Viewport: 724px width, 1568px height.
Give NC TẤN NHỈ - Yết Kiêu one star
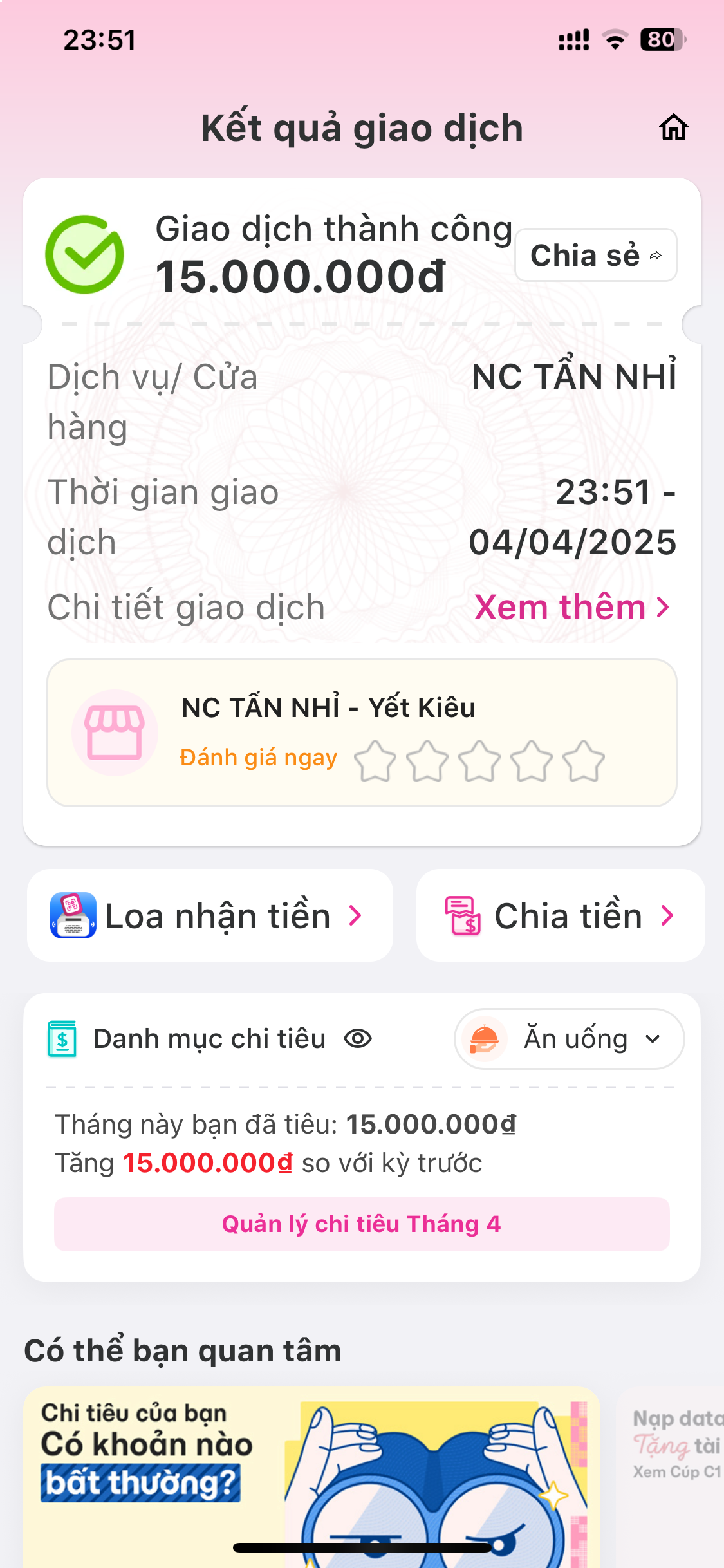(375, 761)
